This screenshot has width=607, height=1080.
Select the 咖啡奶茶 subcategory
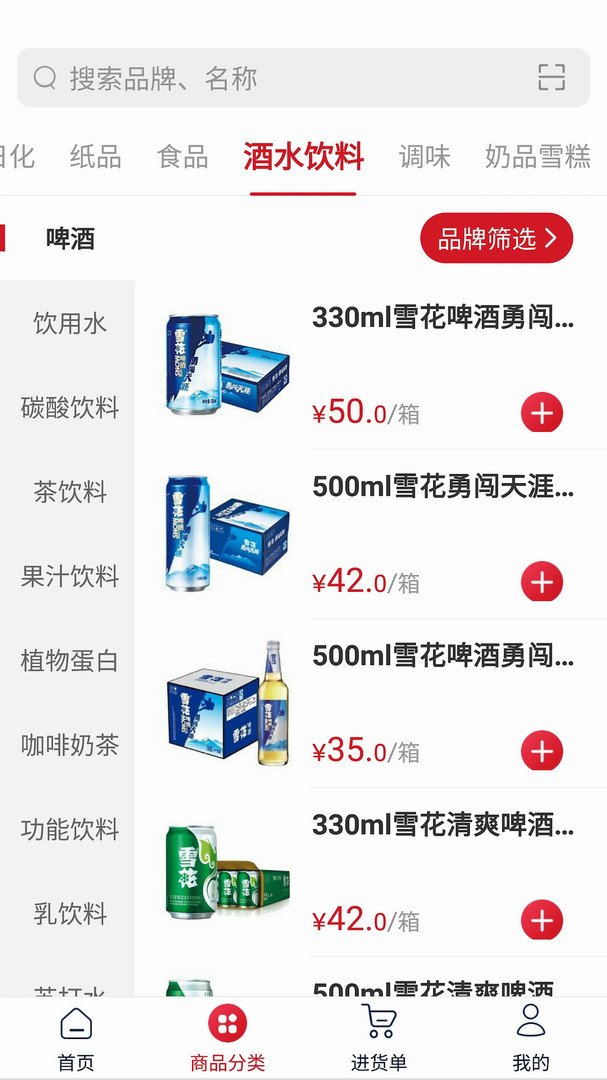(x=69, y=745)
